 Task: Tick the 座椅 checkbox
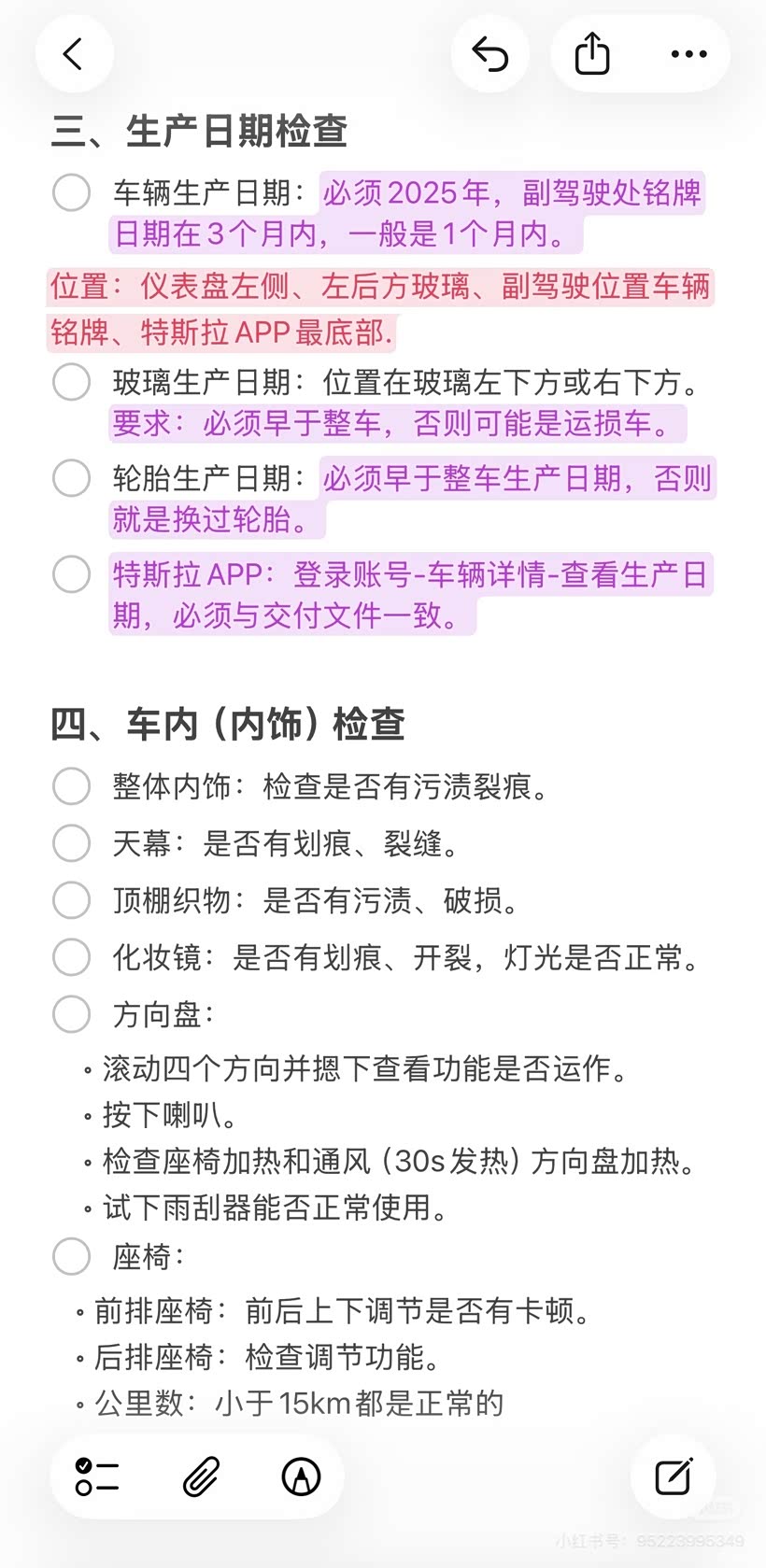pos(71,1257)
